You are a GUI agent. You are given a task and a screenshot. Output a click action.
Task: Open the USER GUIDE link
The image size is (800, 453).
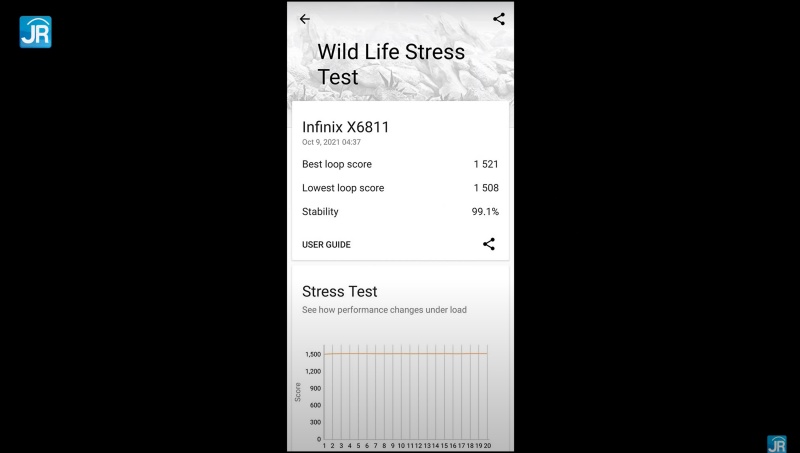326,245
